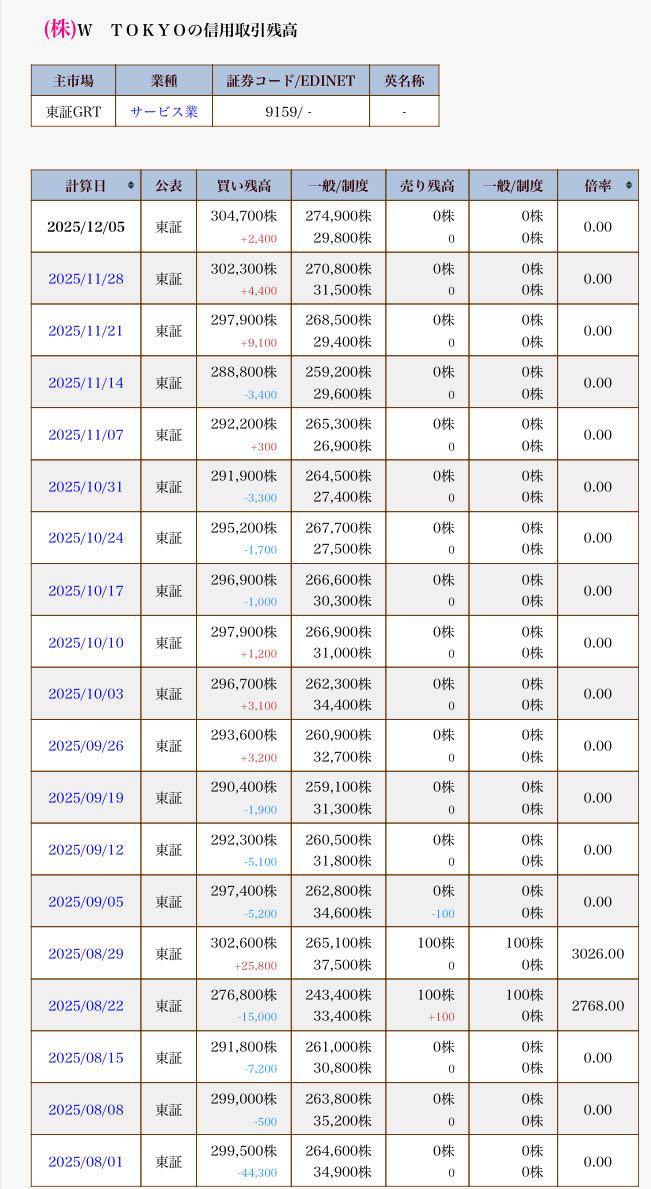651x1189 pixels.
Task: Open the 2025/11/28 date link
Action: pyautogui.click(x=86, y=279)
